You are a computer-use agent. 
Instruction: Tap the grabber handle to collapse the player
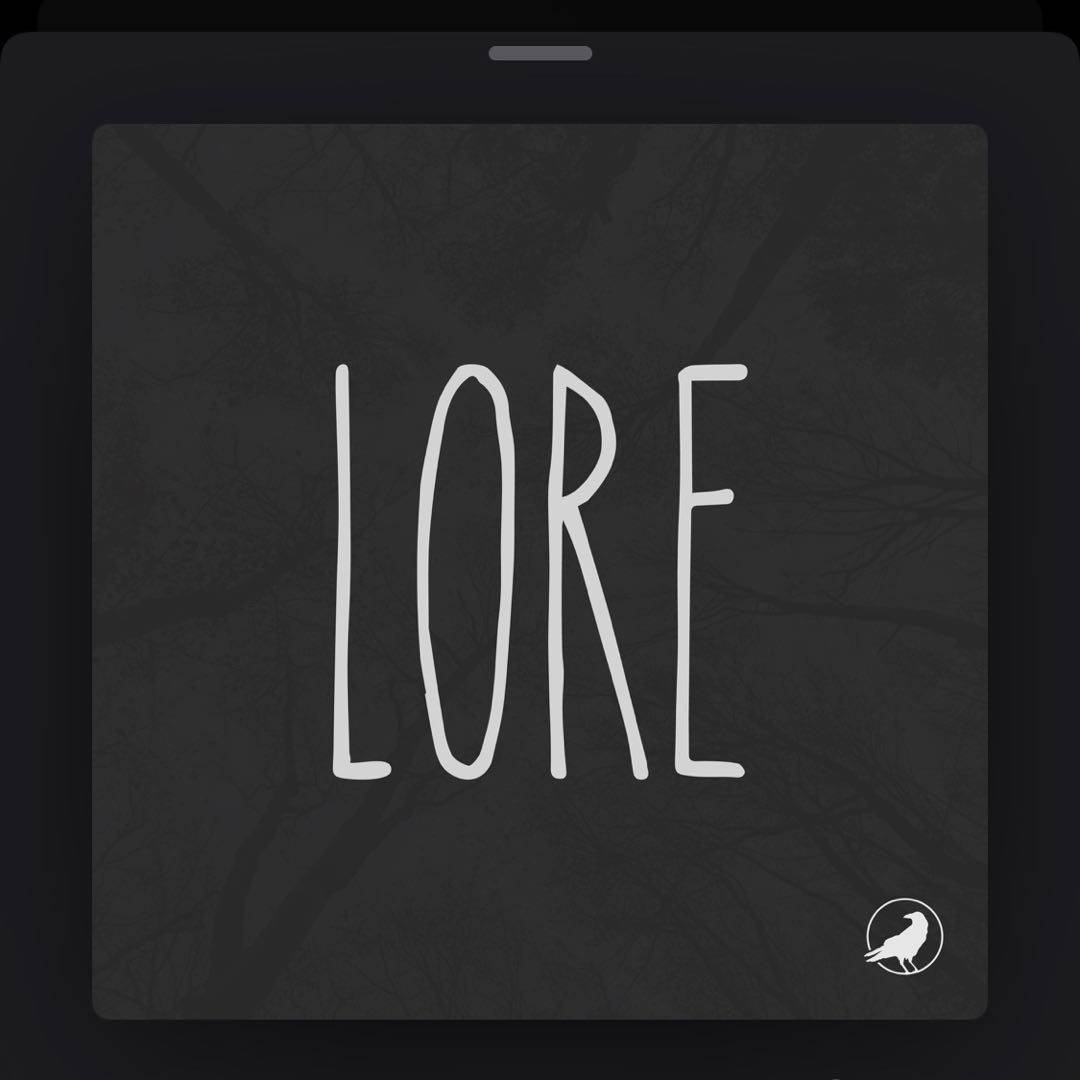540,53
